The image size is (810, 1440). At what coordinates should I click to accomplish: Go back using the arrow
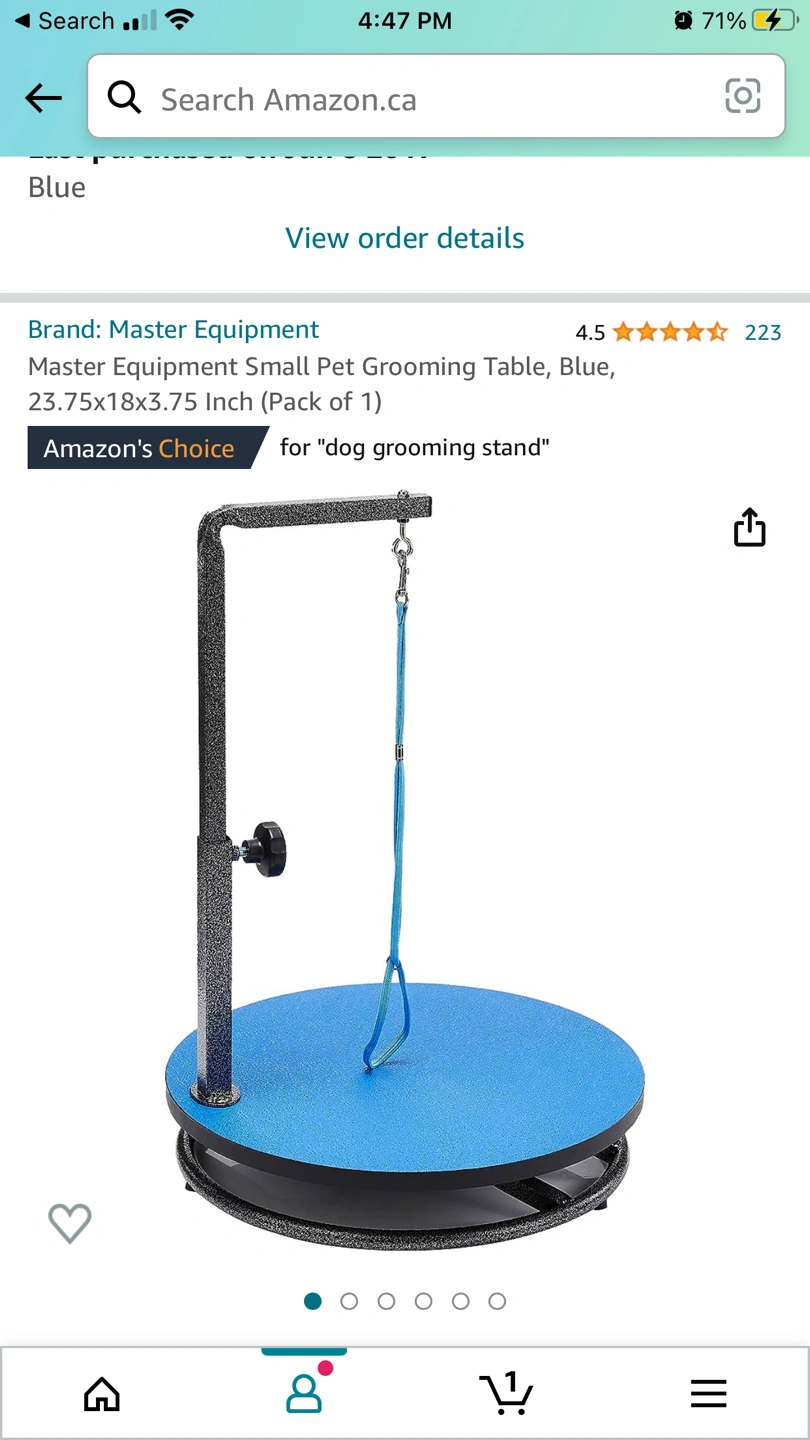point(43,98)
